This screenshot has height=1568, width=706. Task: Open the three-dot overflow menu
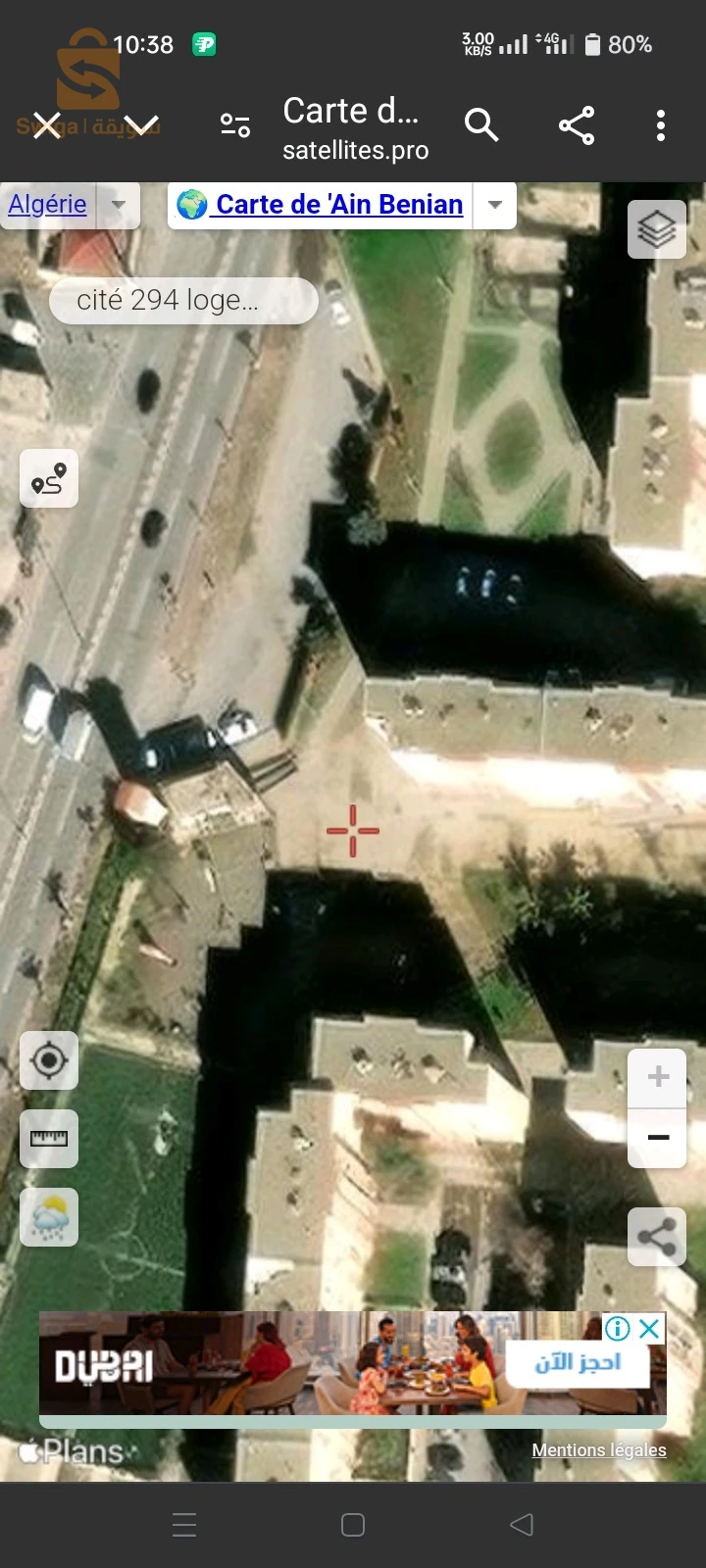coord(661,125)
